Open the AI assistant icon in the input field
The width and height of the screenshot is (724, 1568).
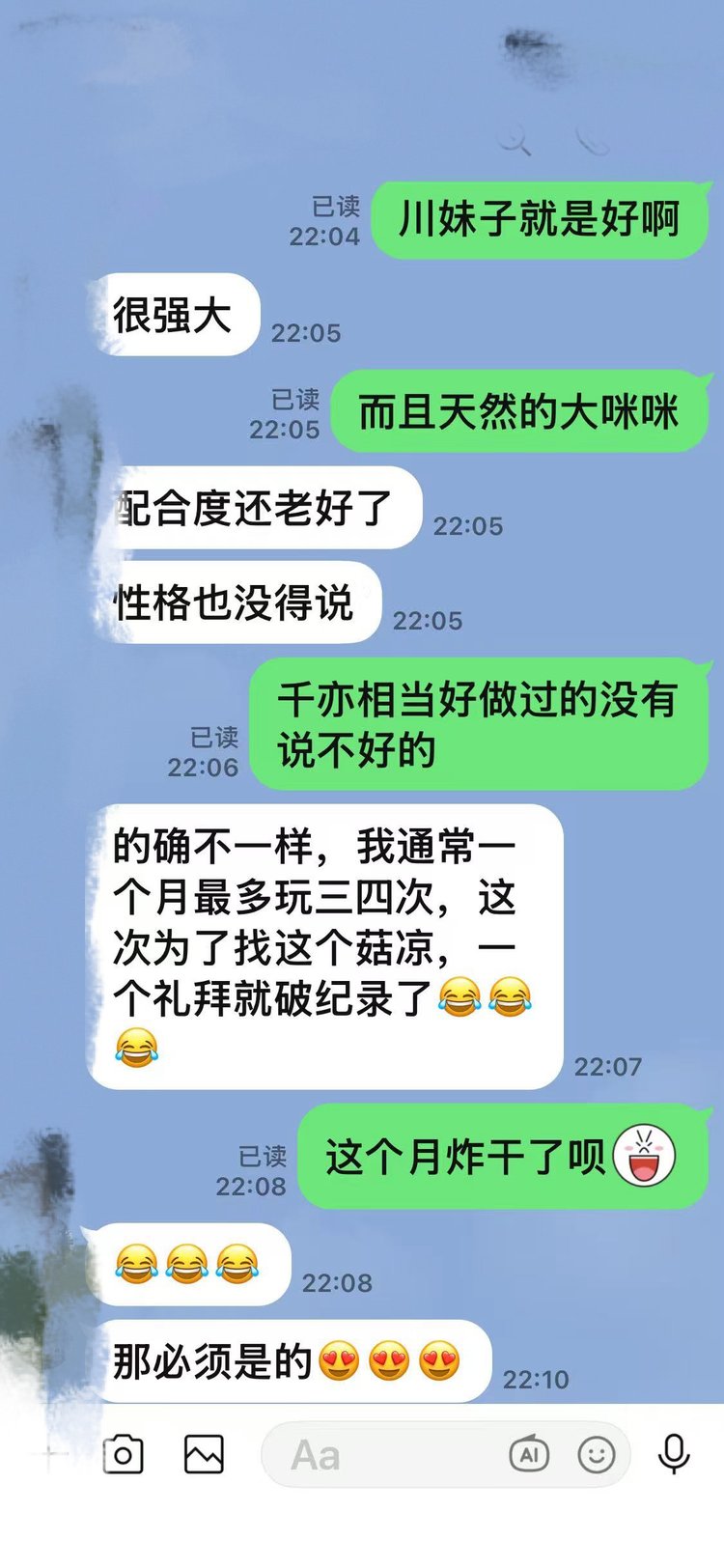(x=529, y=1454)
